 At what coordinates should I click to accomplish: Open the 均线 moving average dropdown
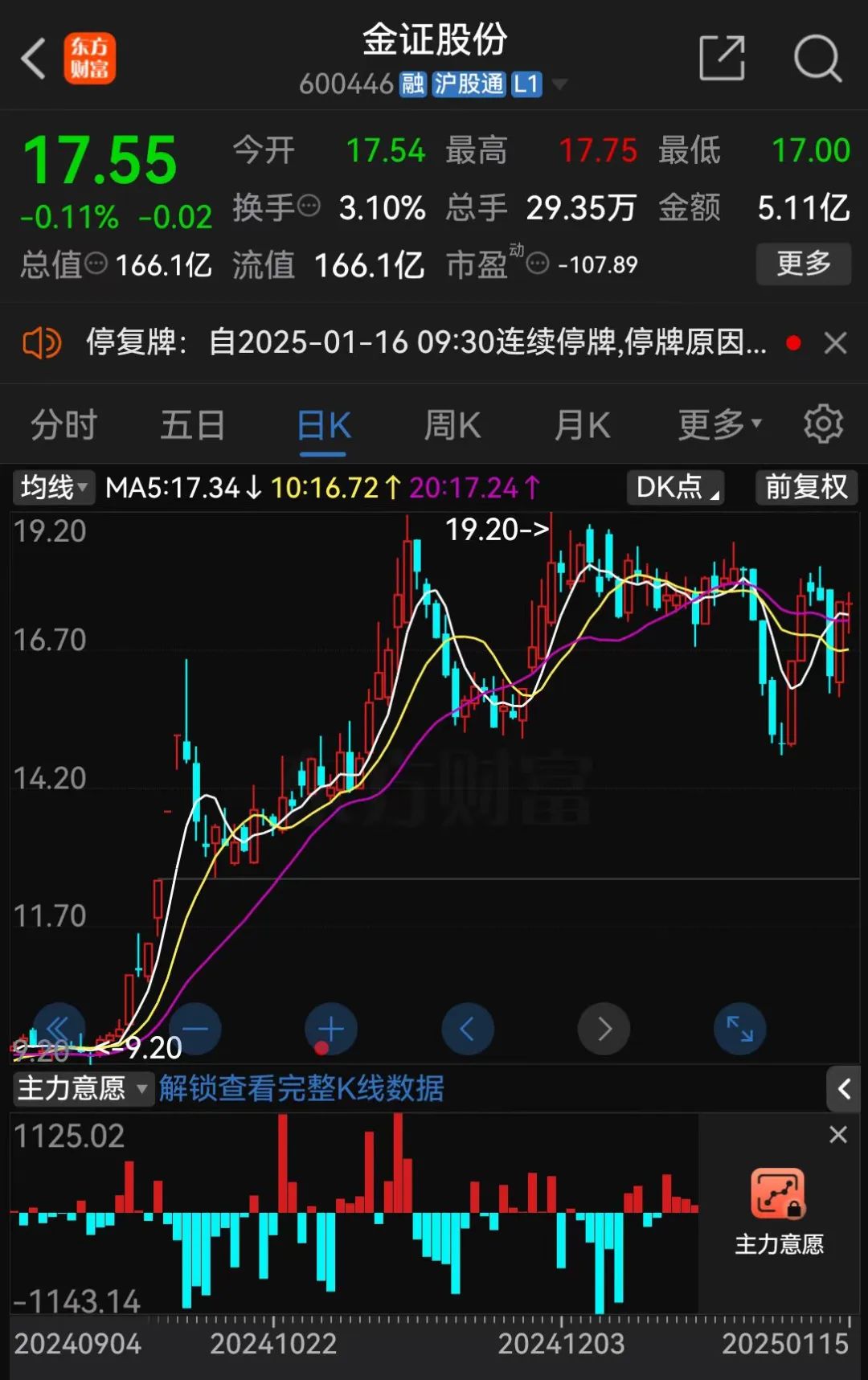(x=52, y=487)
